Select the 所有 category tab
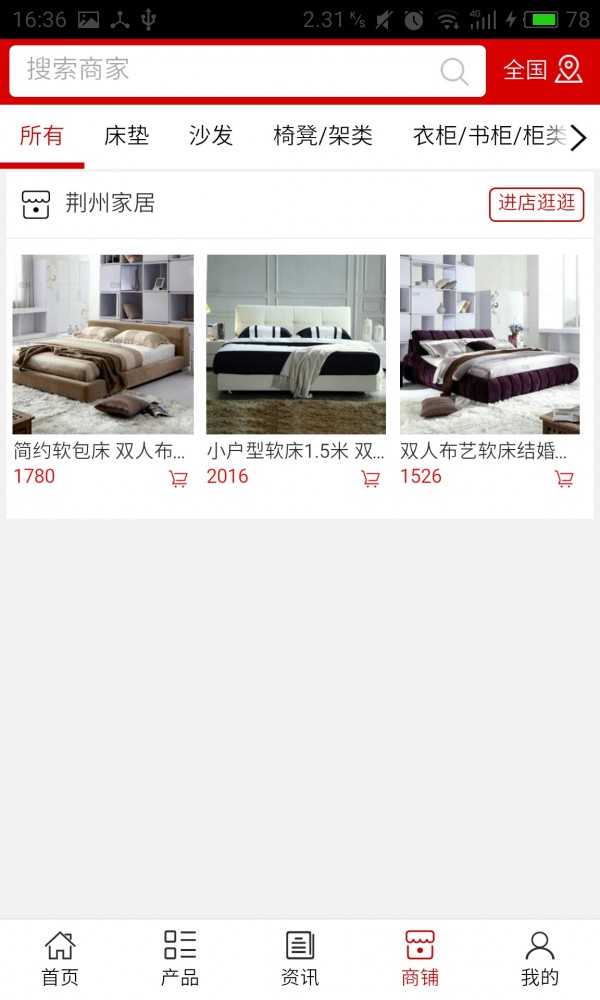This screenshot has width=600, height=1000. [x=42, y=136]
